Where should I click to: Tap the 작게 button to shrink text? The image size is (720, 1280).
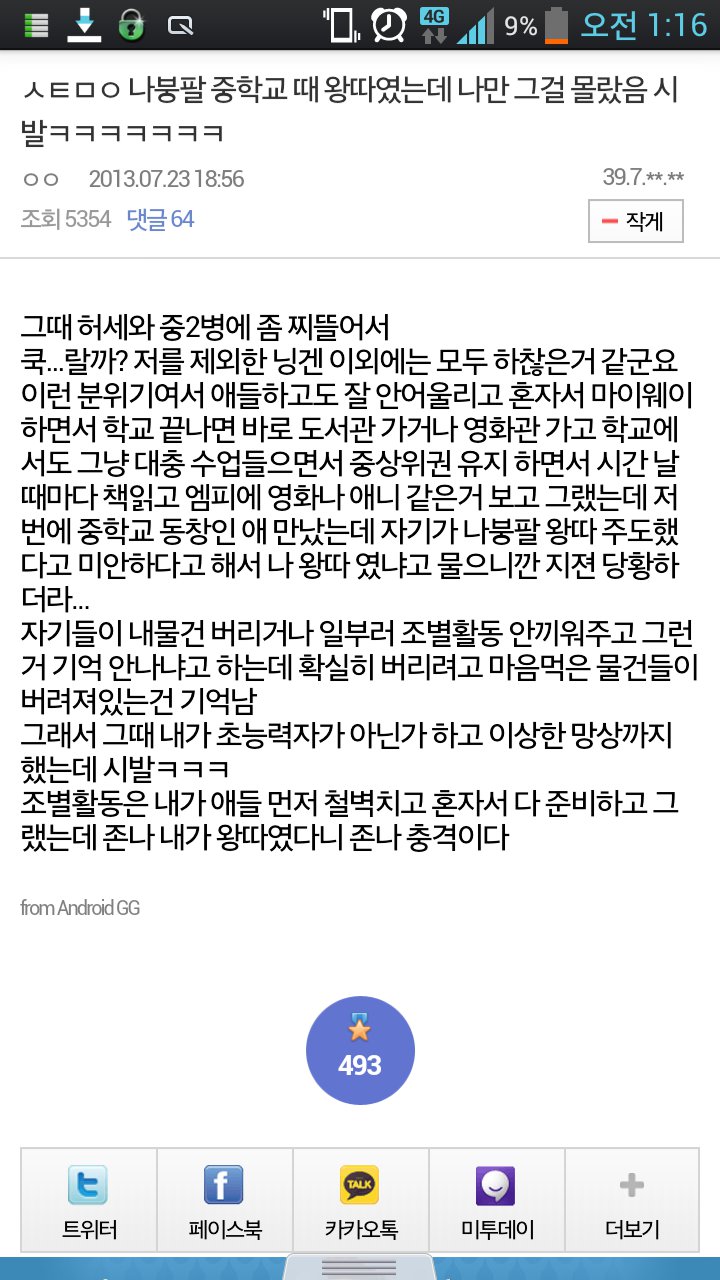click(635, 221)
